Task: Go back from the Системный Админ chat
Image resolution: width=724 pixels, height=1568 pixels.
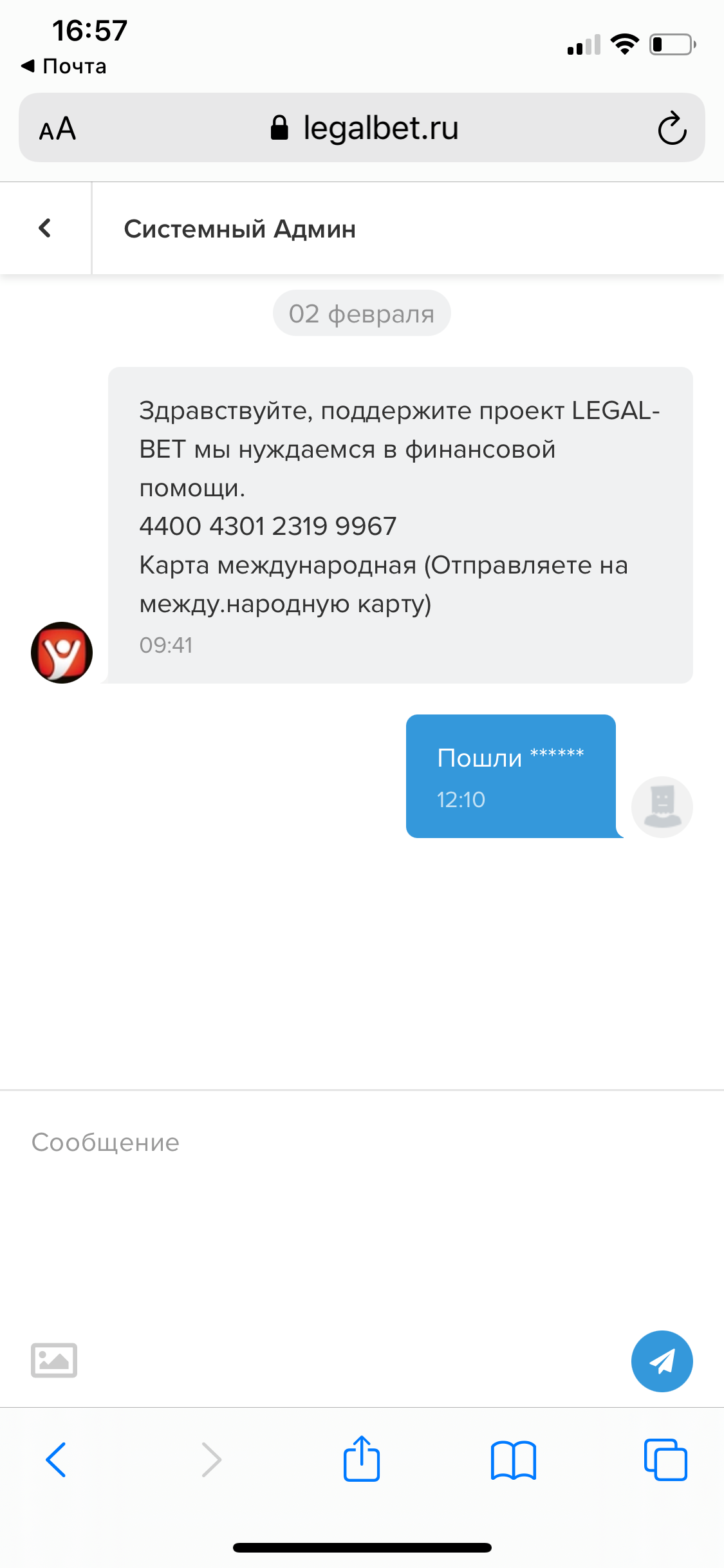Action: (44, 228)
